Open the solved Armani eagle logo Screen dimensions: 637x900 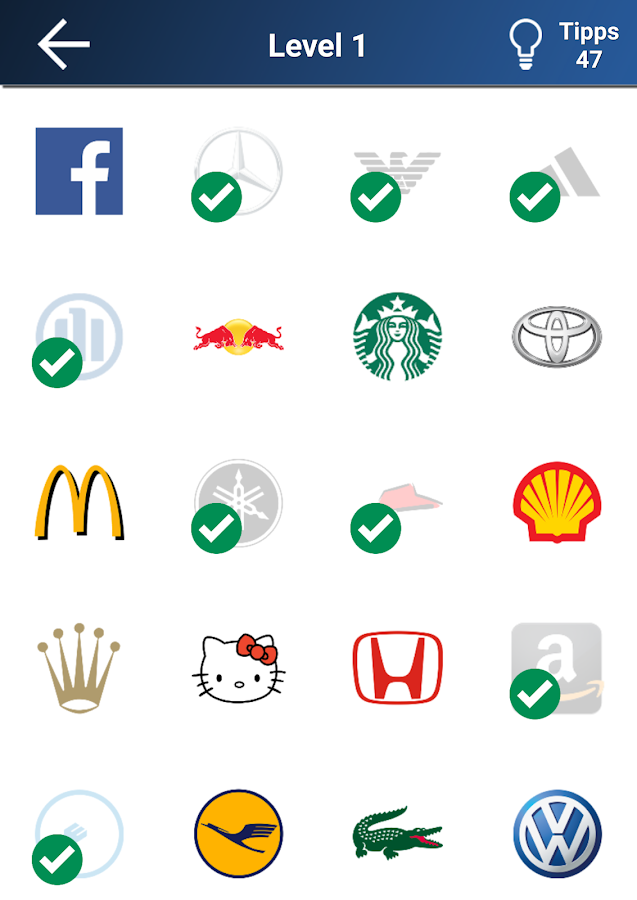397,171
